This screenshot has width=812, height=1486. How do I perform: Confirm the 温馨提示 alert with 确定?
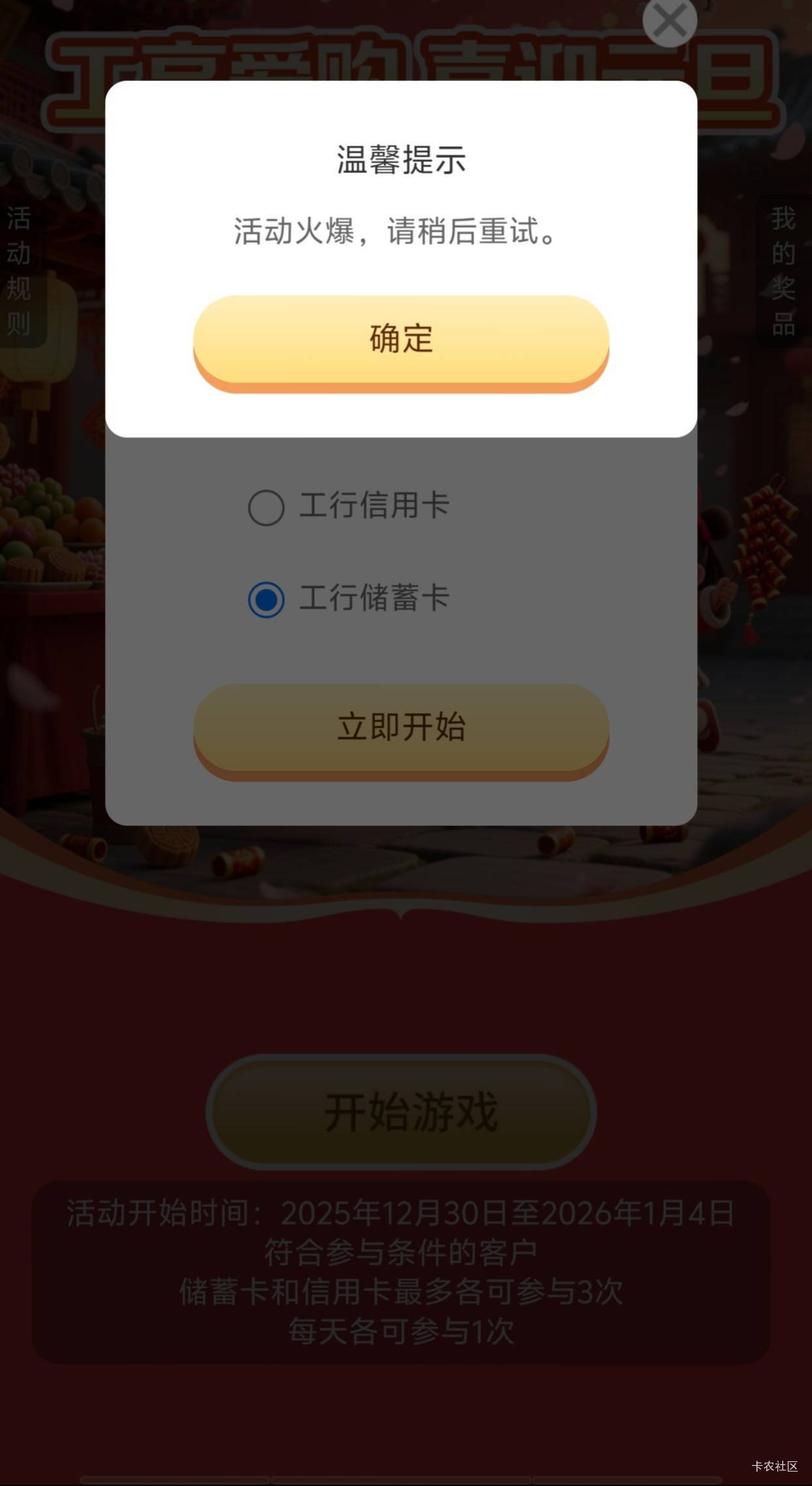tap(401, 340)
